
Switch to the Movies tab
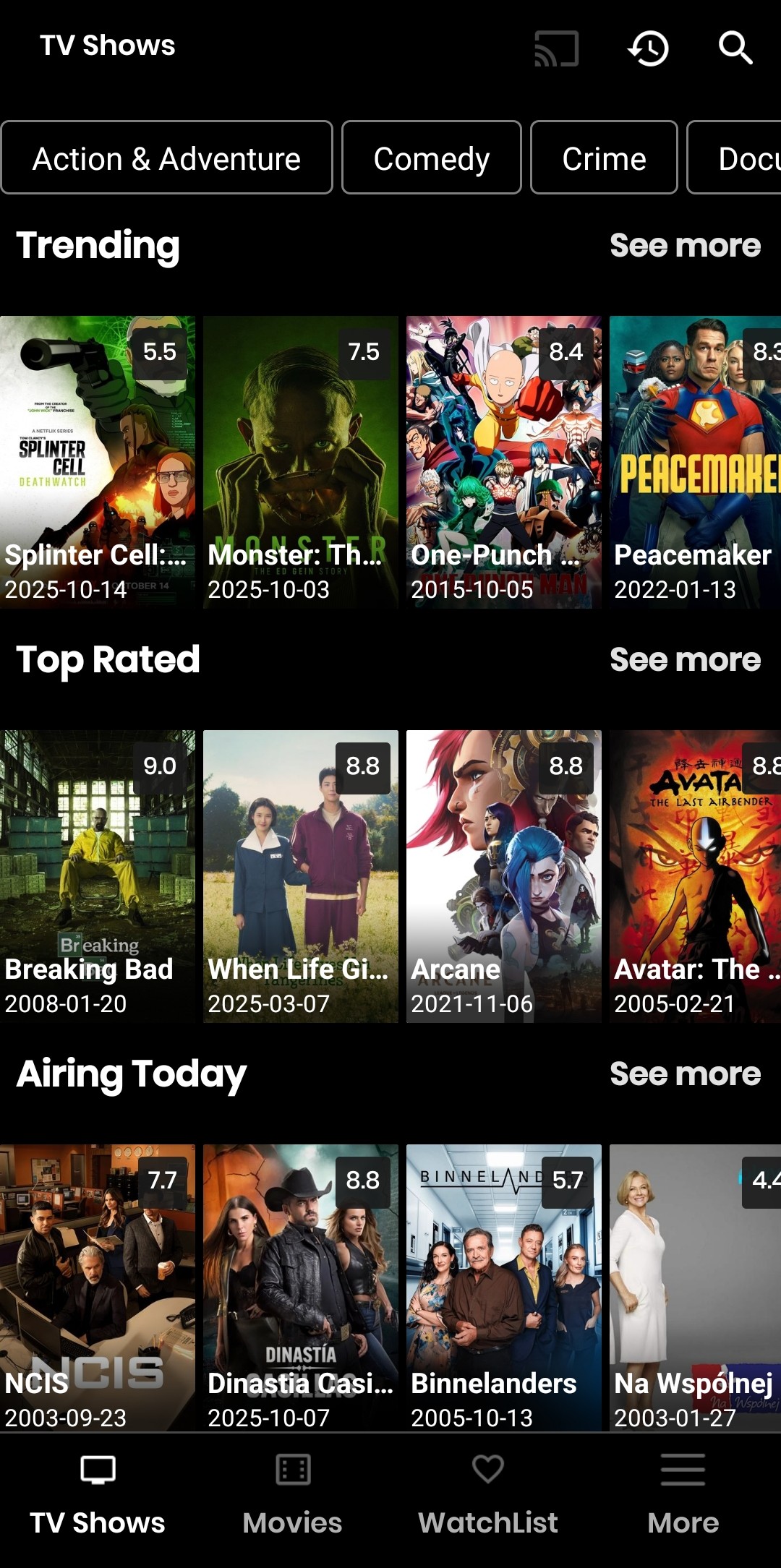point(292,1496)
